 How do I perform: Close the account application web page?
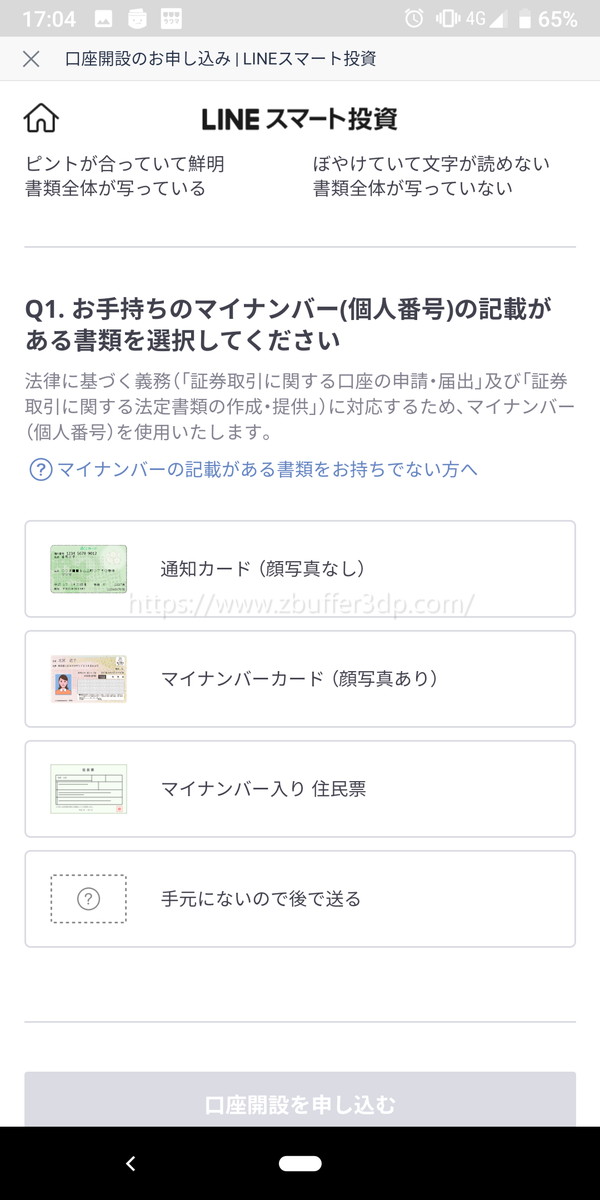tap(31, 59)
